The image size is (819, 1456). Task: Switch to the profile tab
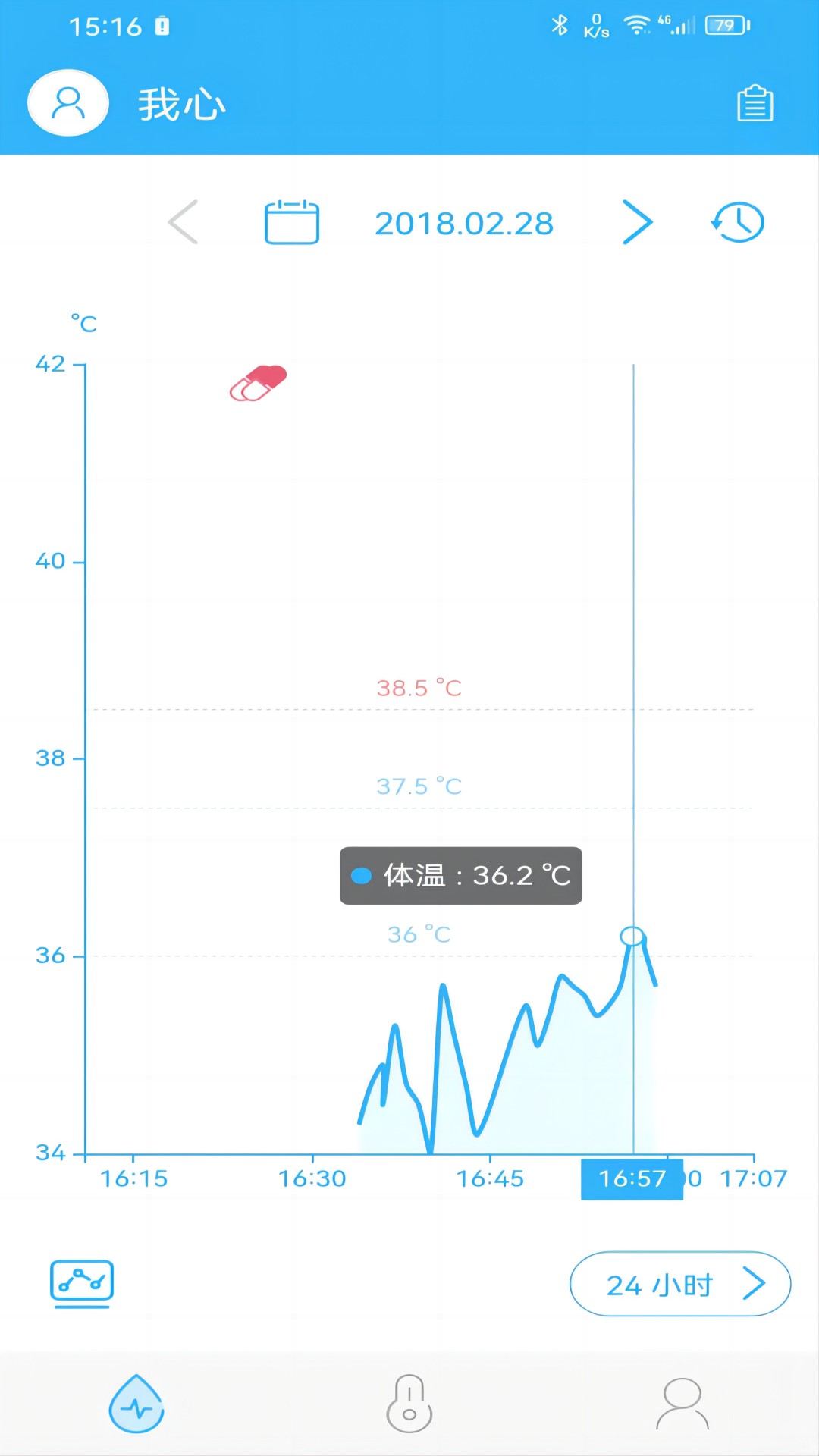[x=682, y=1404]
